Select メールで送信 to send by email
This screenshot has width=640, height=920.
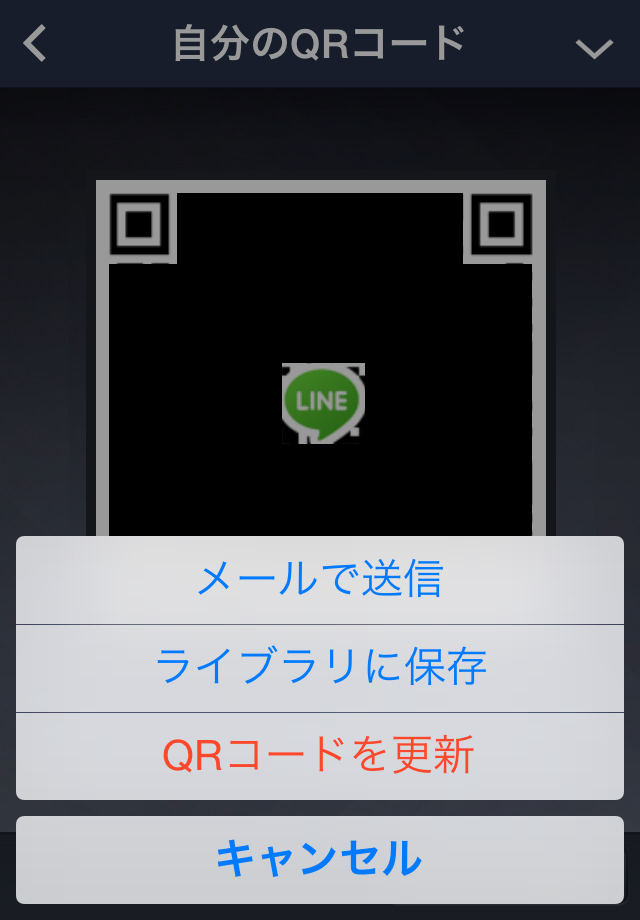point(320,580)
